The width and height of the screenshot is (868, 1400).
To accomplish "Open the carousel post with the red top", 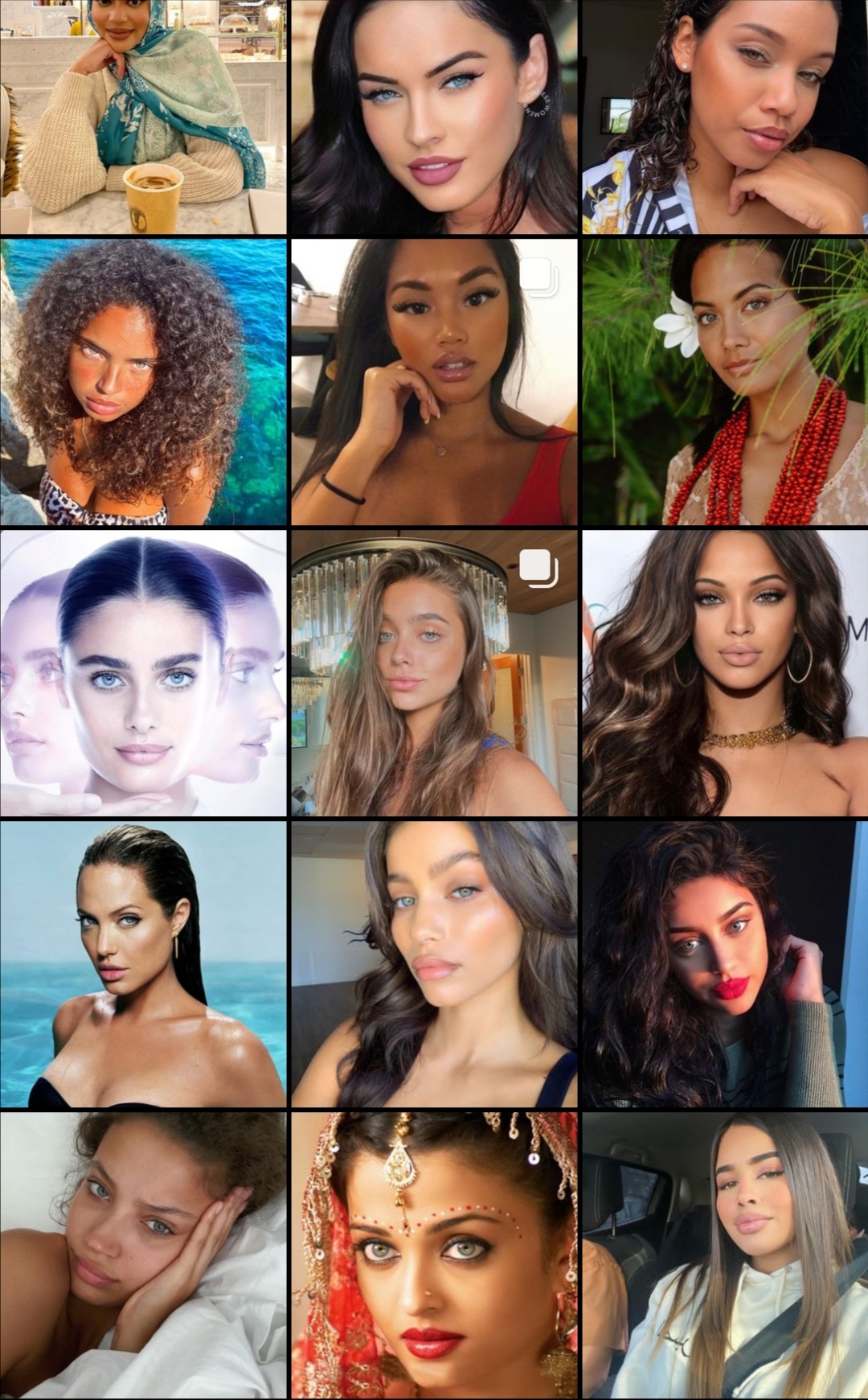I will [x=434, y=382].
